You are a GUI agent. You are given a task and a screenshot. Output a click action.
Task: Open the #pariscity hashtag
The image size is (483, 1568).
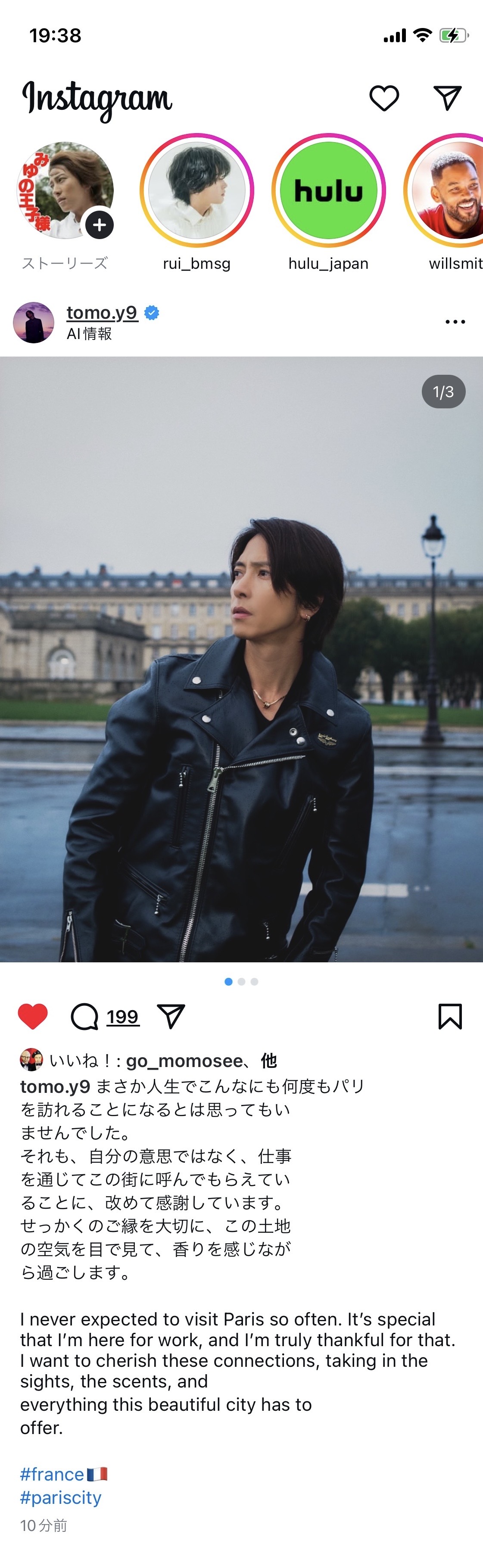pos(61,1497)
